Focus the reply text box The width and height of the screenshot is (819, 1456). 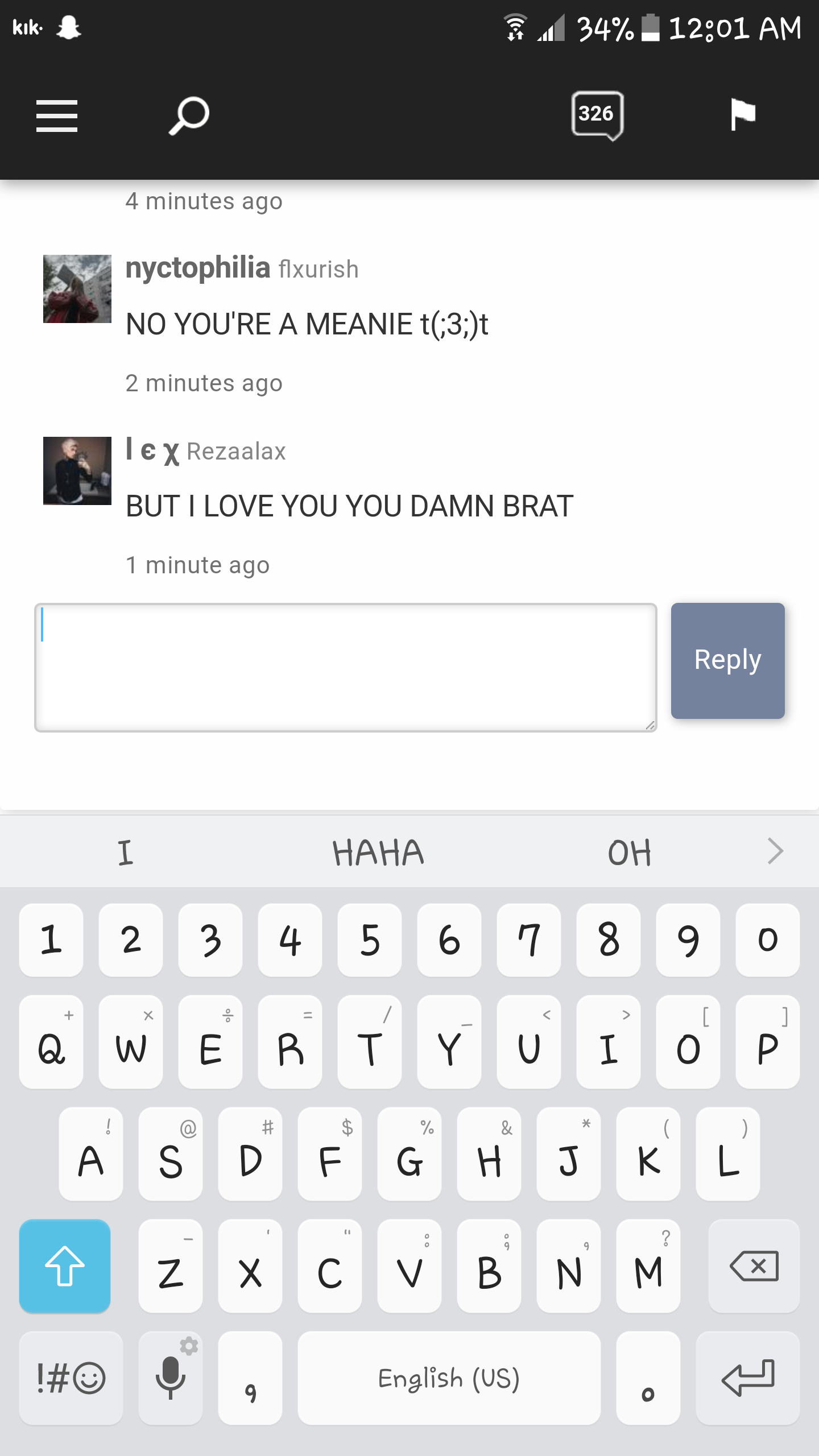tap(346, 668)
